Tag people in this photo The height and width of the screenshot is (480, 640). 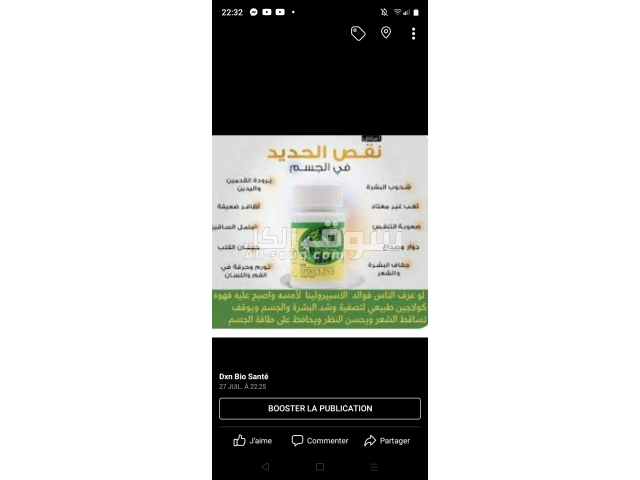click(358, 33)
